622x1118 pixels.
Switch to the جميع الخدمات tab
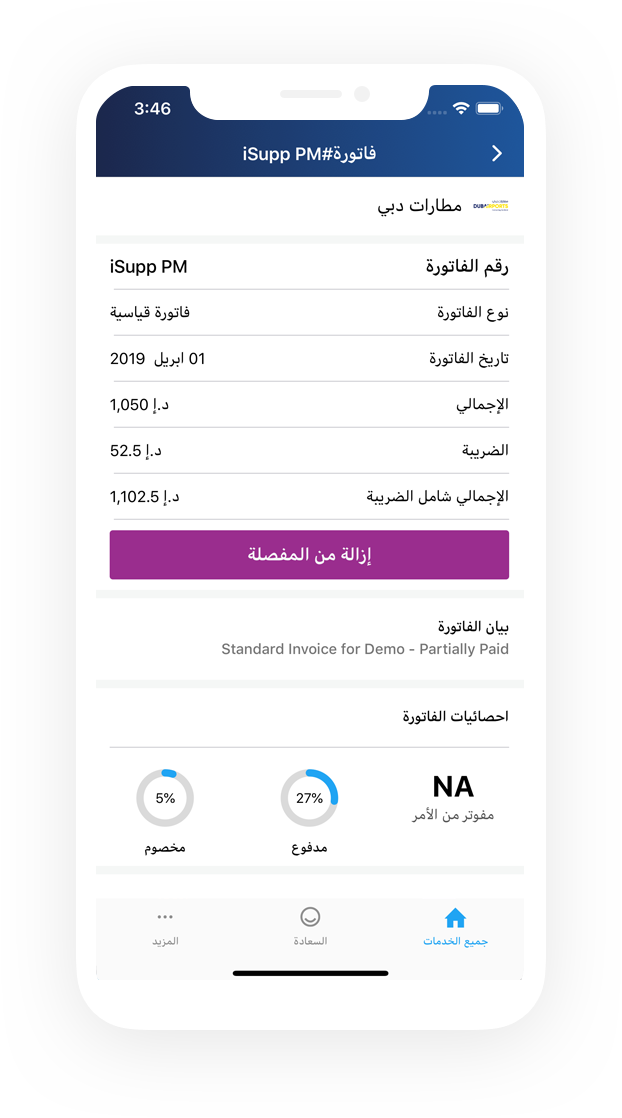click(455, 927)
